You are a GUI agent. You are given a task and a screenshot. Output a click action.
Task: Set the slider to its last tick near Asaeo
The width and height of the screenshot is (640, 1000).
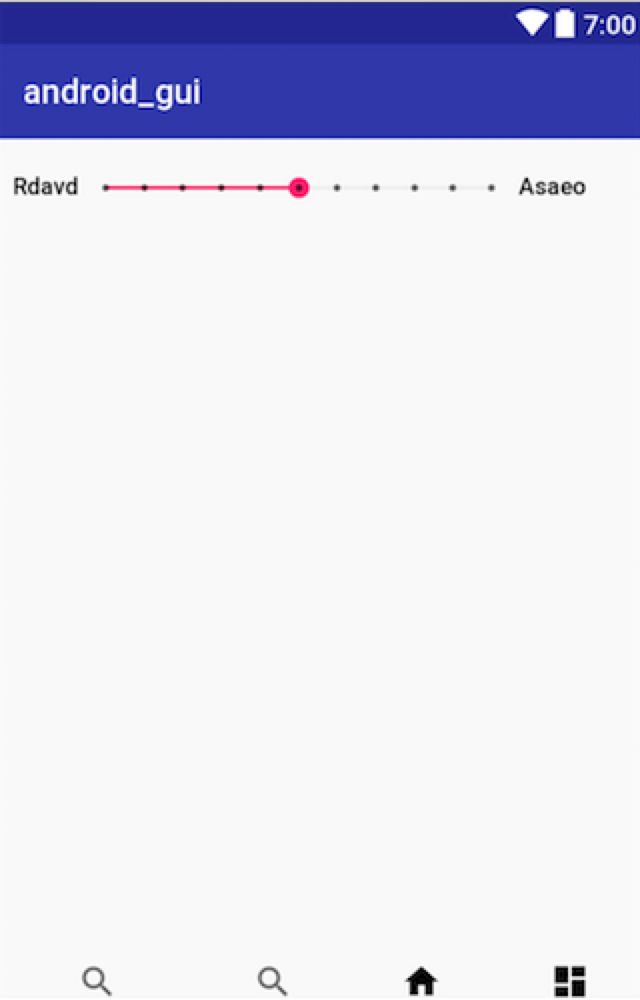tap(491, 187)
